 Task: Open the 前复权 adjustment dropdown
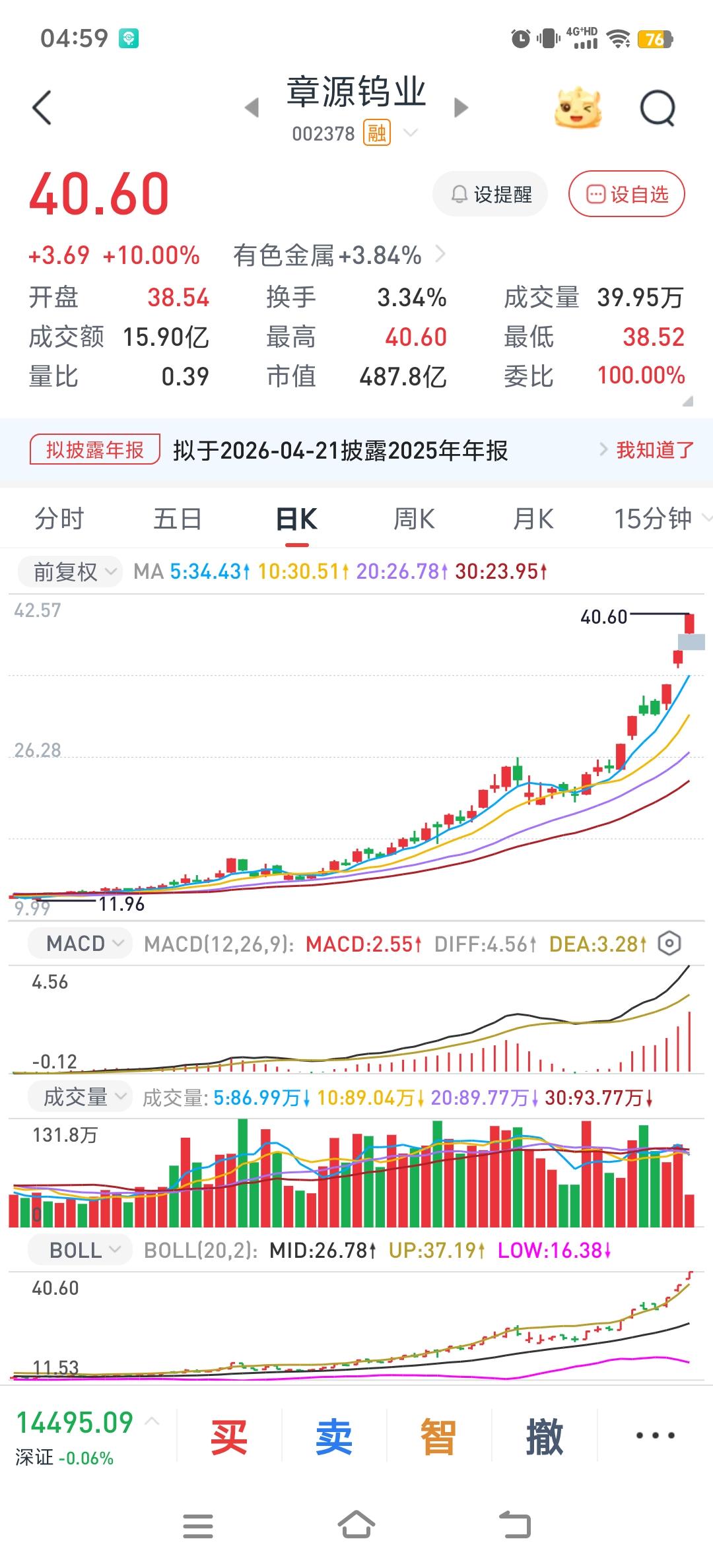click(69, 572)
